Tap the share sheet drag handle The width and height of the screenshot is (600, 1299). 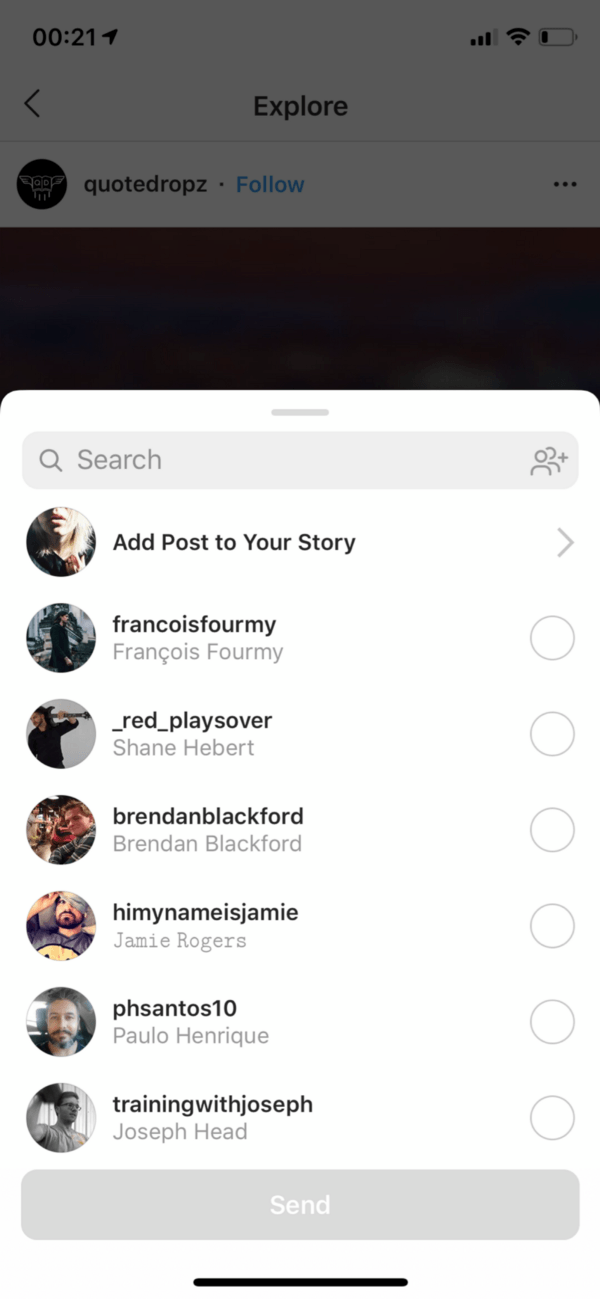point(300,412)
